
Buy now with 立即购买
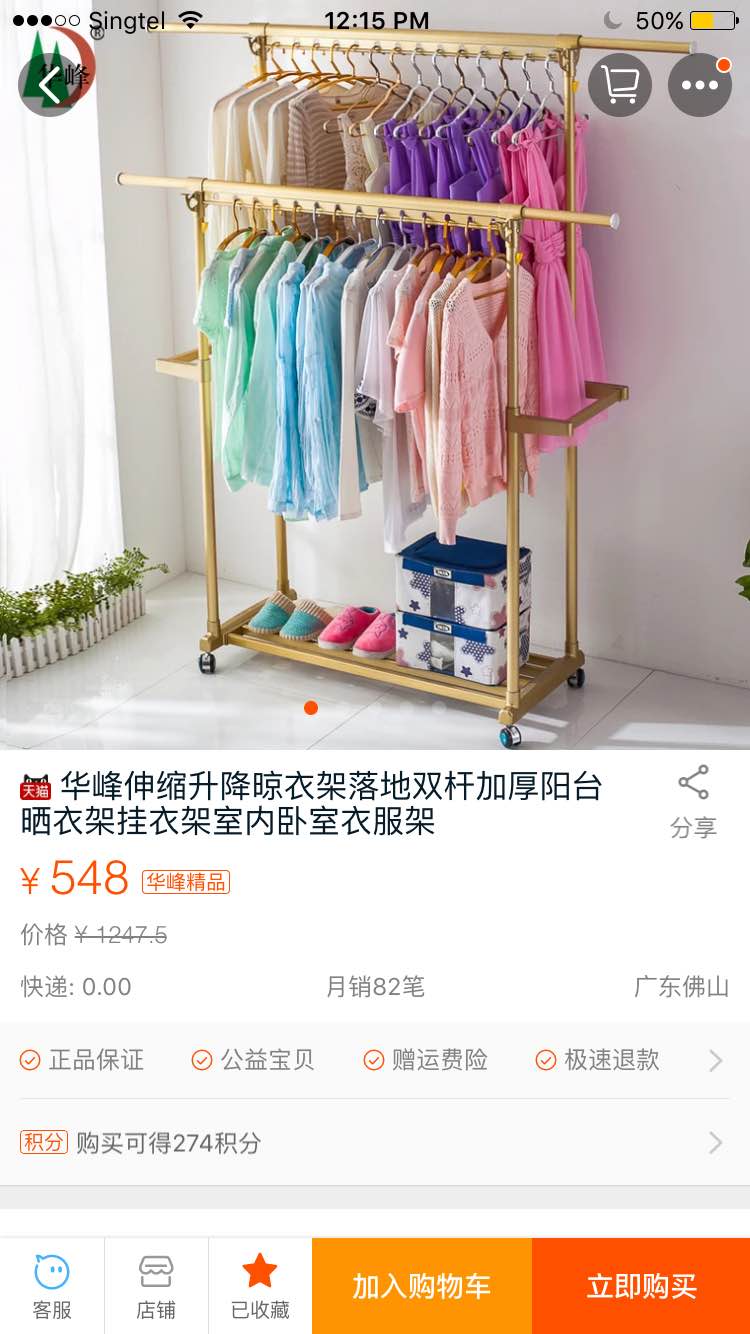(x=641, y=1286)
